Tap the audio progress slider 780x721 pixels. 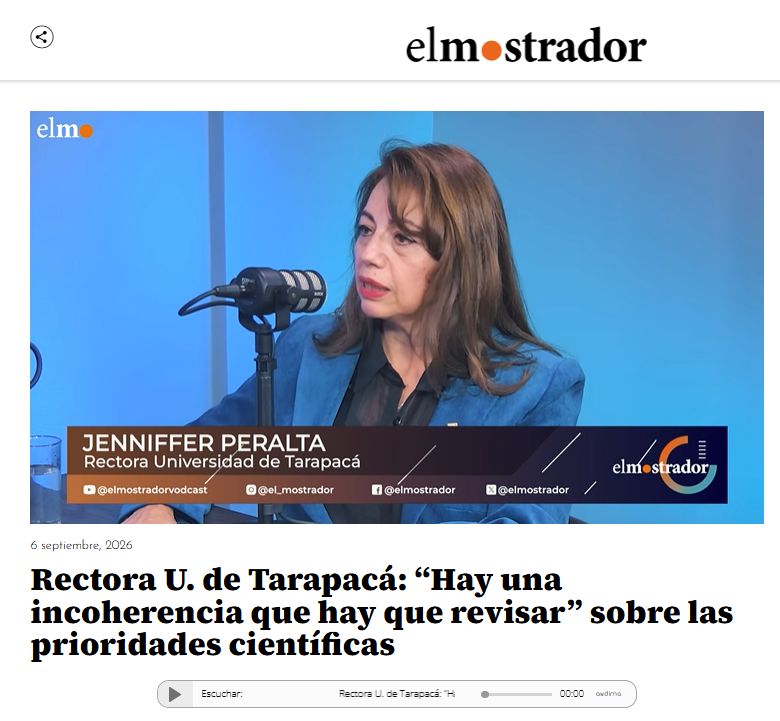517,694
